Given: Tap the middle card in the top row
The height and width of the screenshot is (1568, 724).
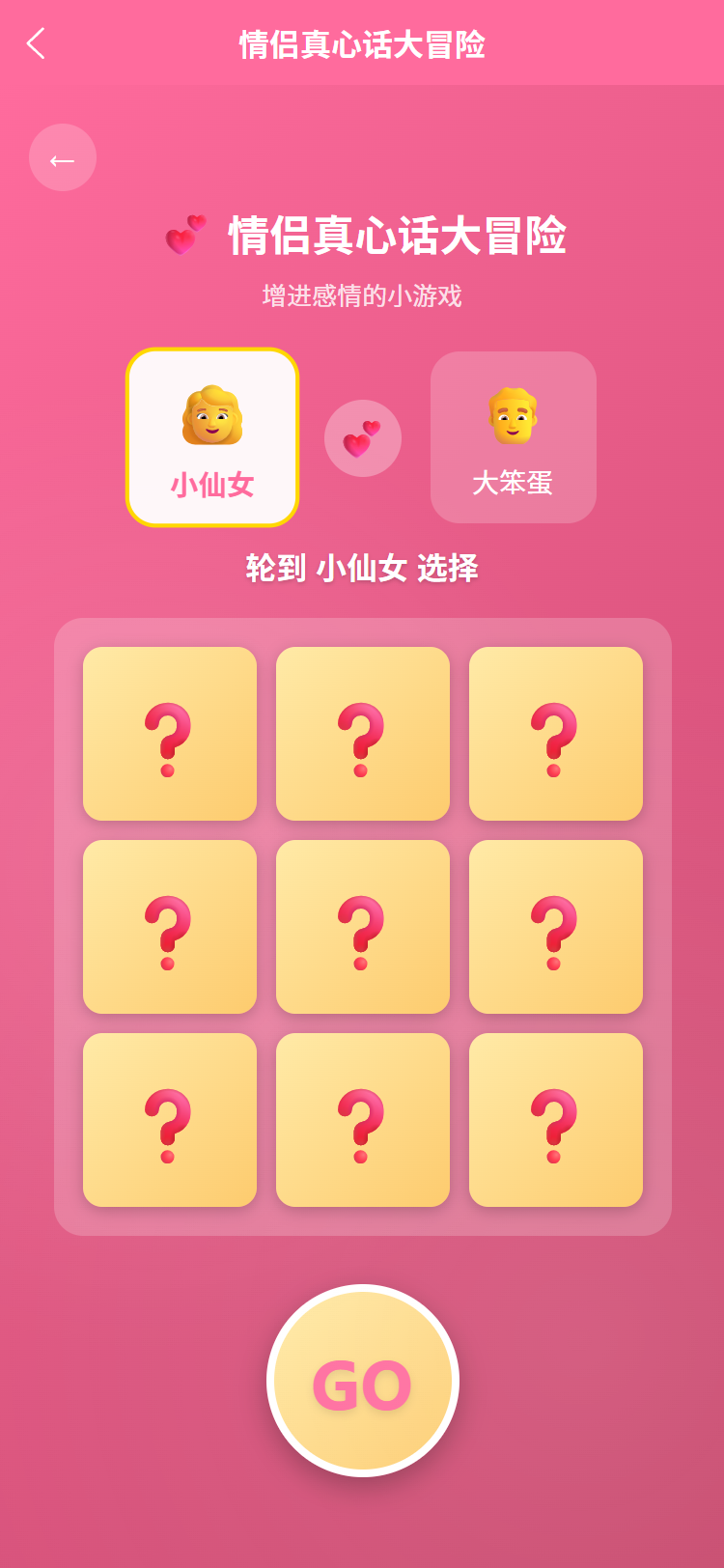Looking at the screenshot, I should pos(363,733).
